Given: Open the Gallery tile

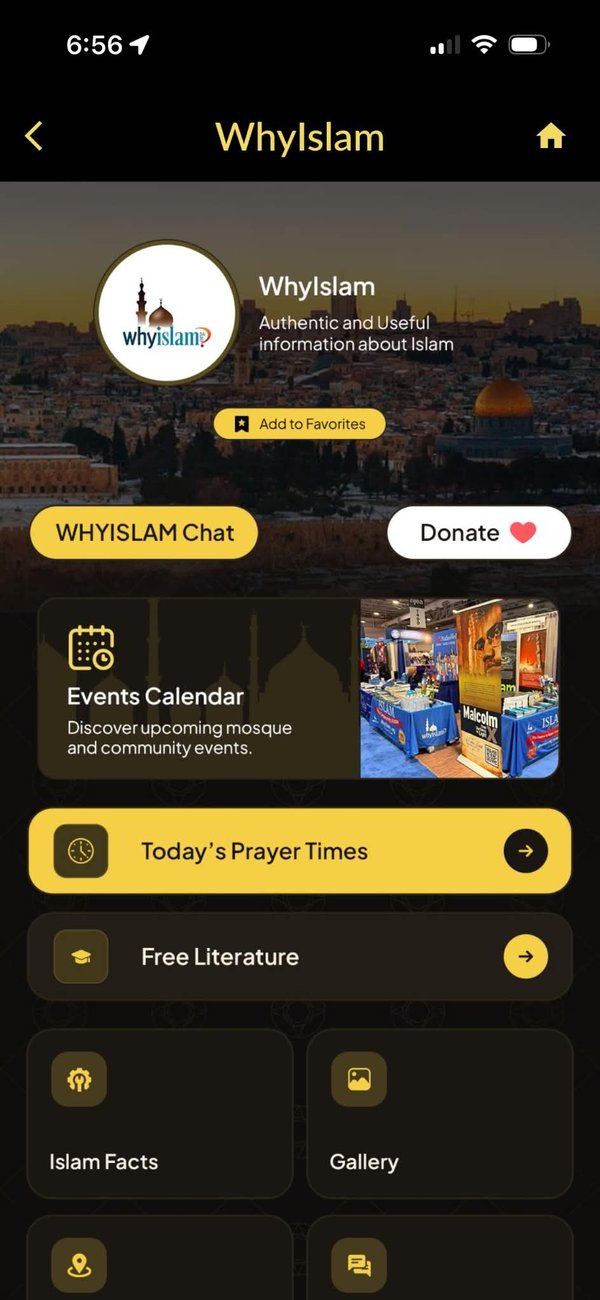Looking at the screenshot, I should pyautogui.click(x=440, y=1114).
